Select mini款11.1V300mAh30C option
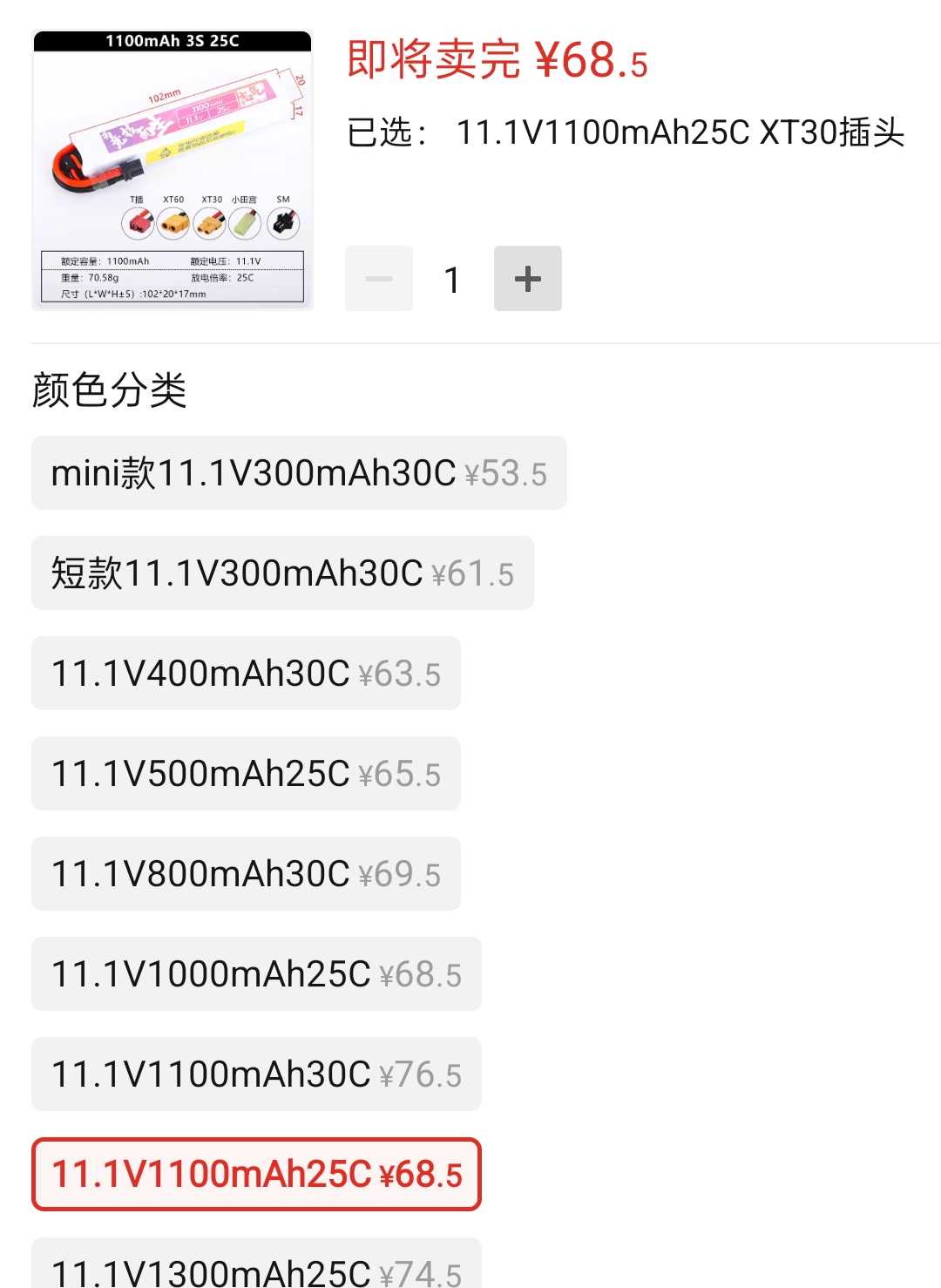Image resolution: width=941 pixels, height=1288 pixels. point(299,473)
